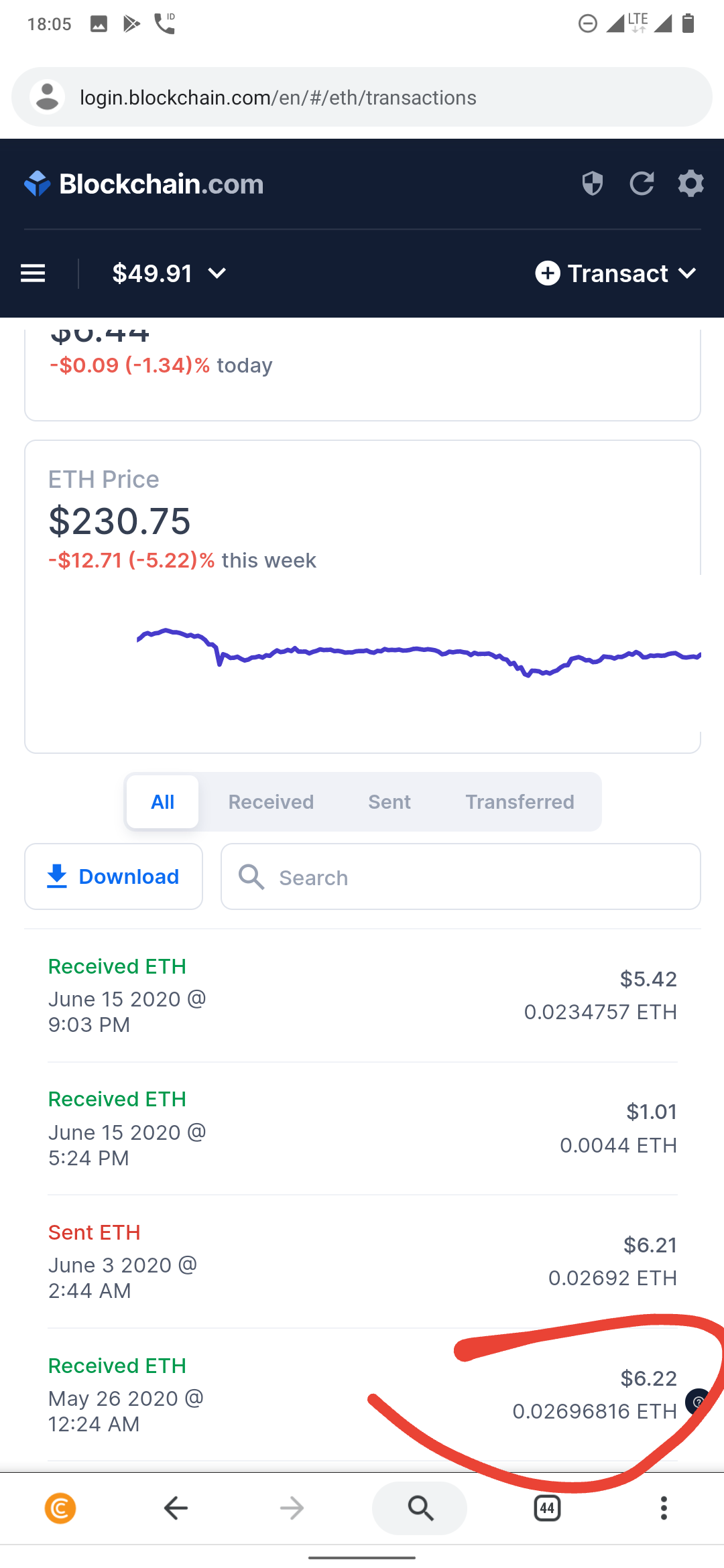Refresh the wallet data
This screenshot has height=1568, width=724.
642,183
